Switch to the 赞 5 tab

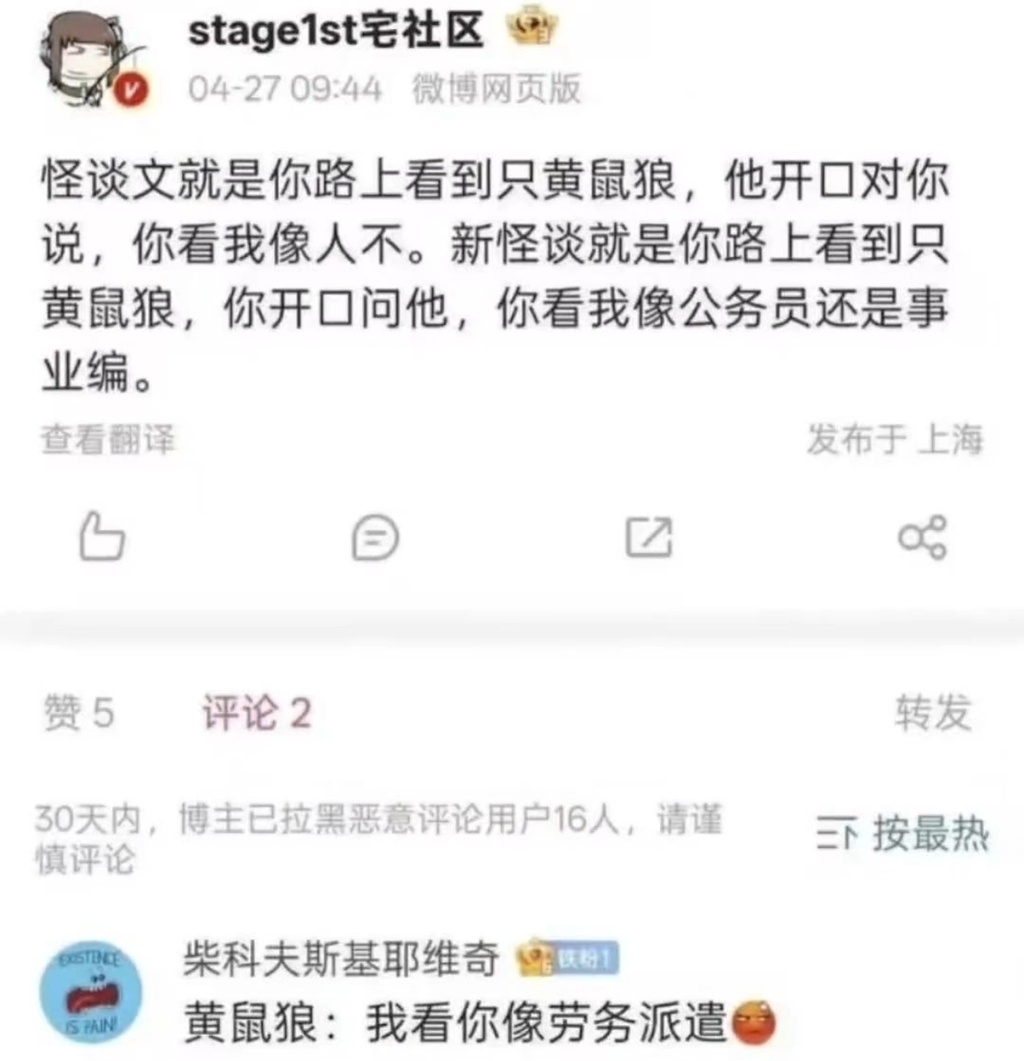tap(79, 713)
